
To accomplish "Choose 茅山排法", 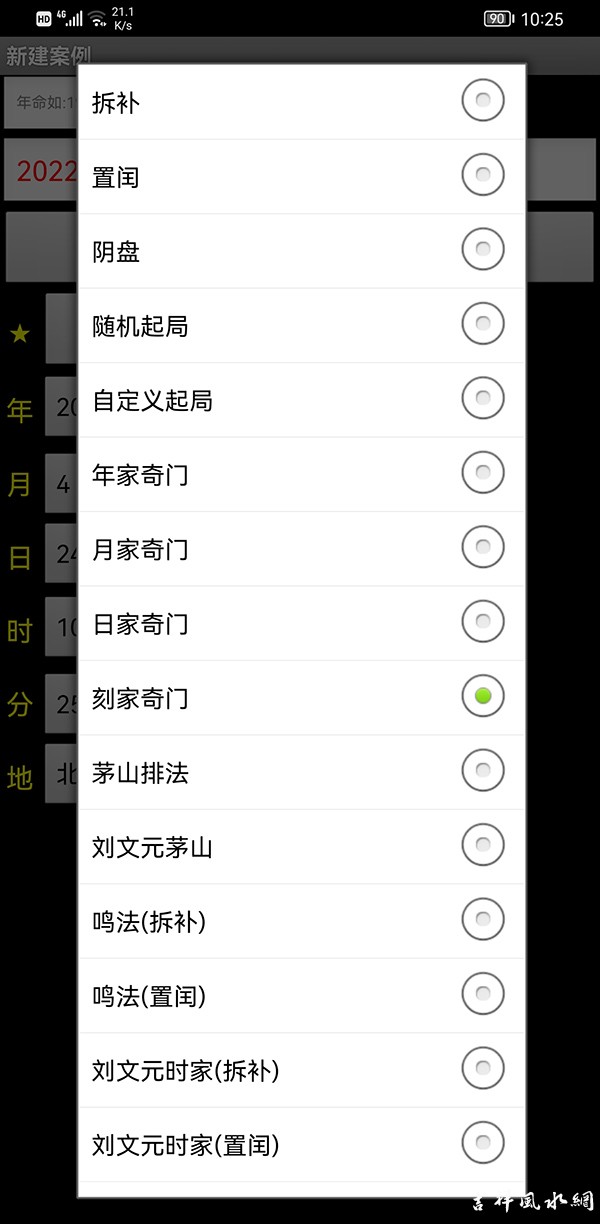I will (x=300, y=772).
